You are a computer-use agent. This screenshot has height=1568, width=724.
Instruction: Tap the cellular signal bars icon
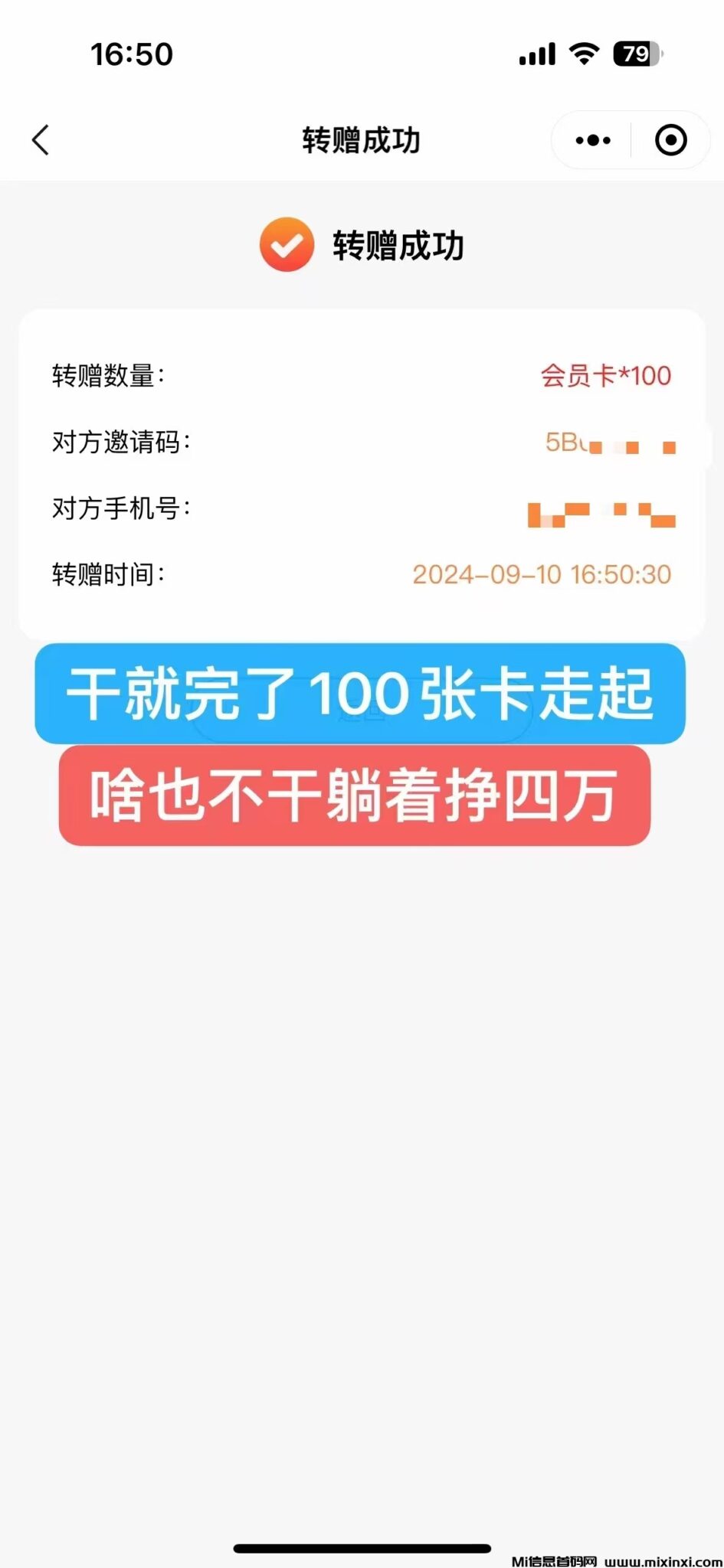pos(536,52)
